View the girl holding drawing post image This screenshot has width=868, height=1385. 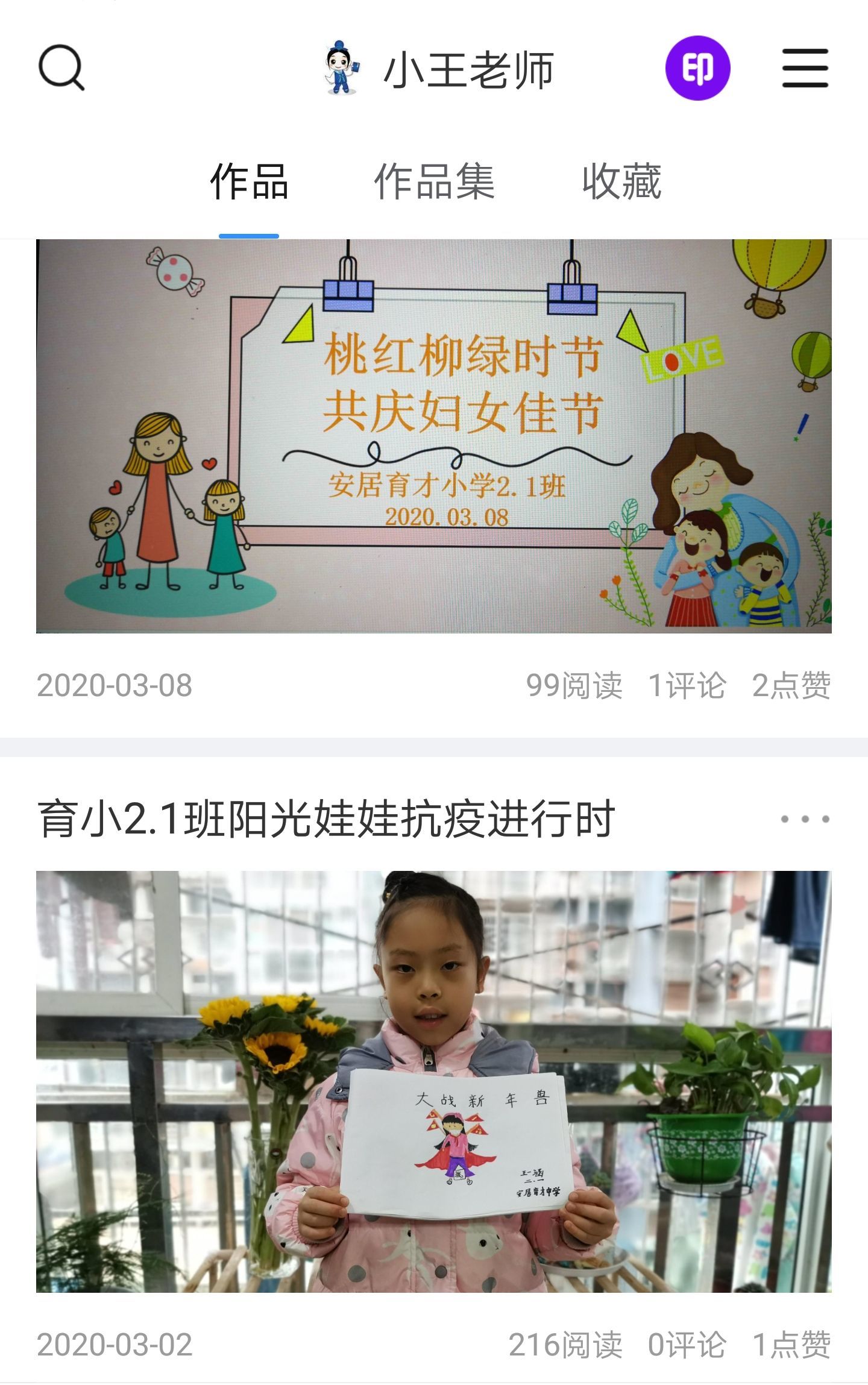[x=434, y=1082]
